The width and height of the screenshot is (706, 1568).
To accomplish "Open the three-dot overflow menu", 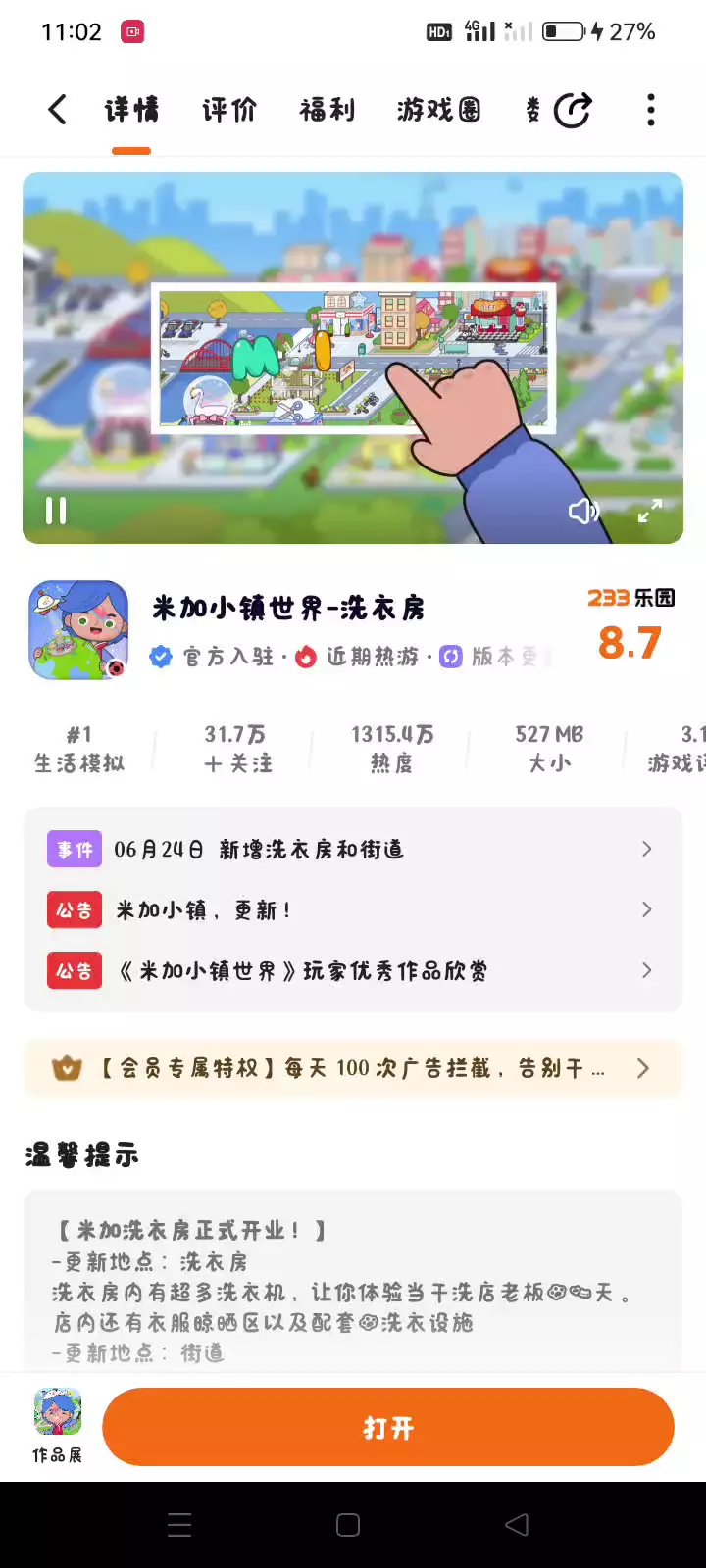I will click(651, 110).
